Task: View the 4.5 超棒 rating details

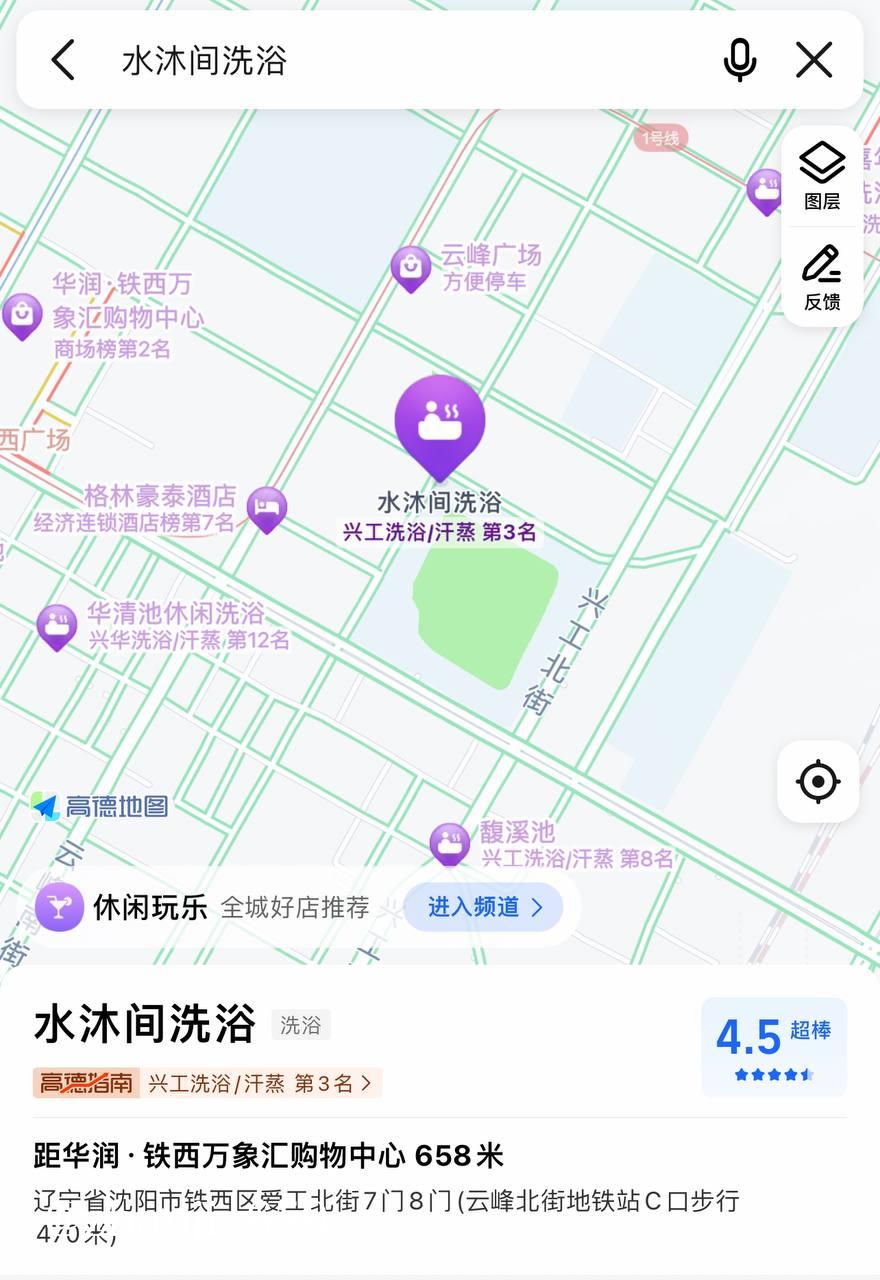Action: pyautogui.click(x=773, y=1046)
